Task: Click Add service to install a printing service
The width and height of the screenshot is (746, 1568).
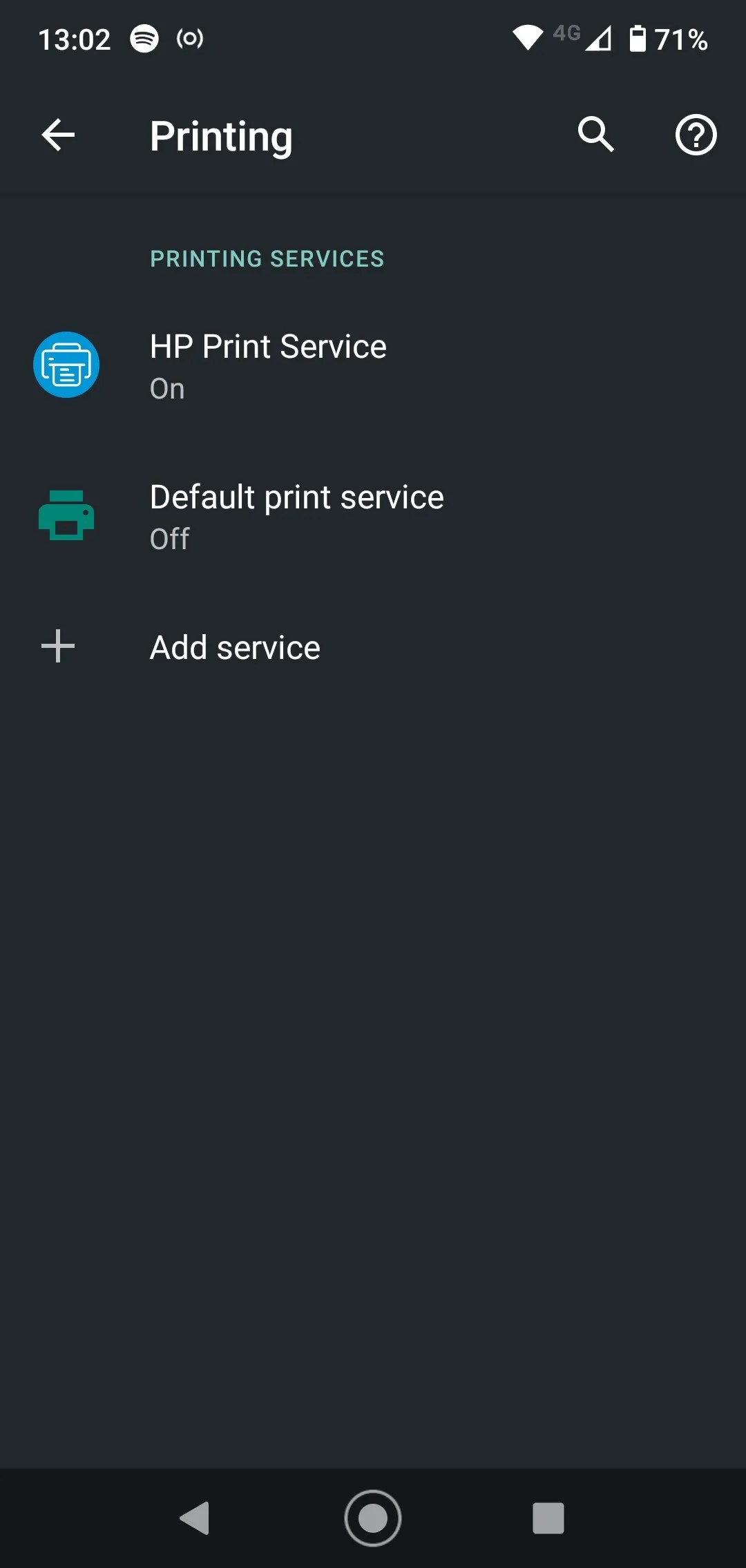Action: click(235, 647)
